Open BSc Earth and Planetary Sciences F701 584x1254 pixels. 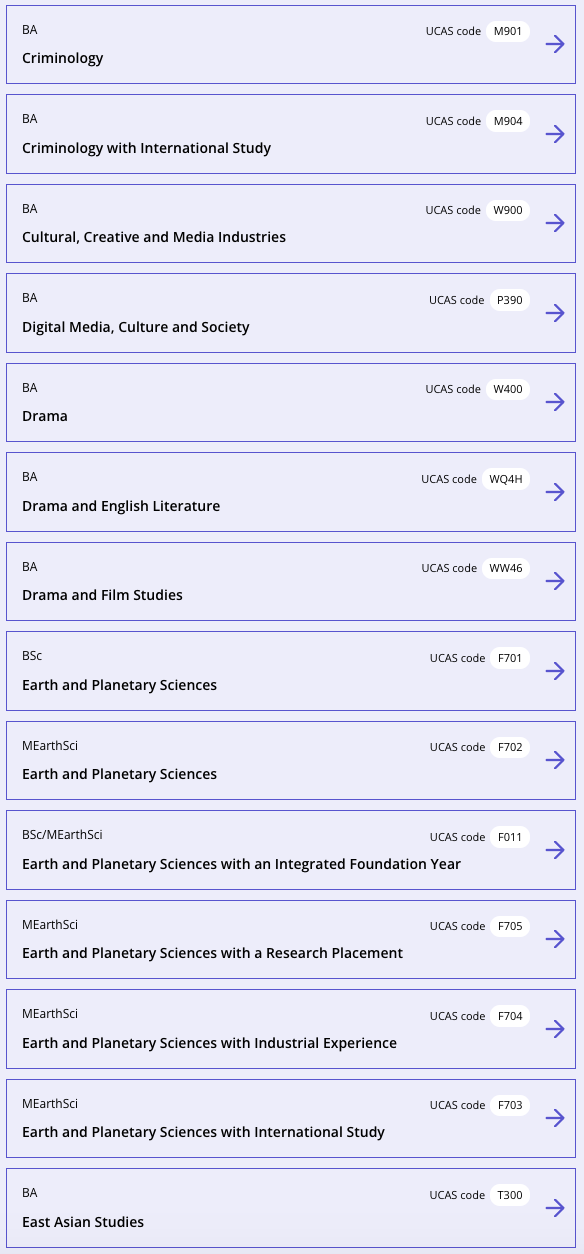[291, 671]
